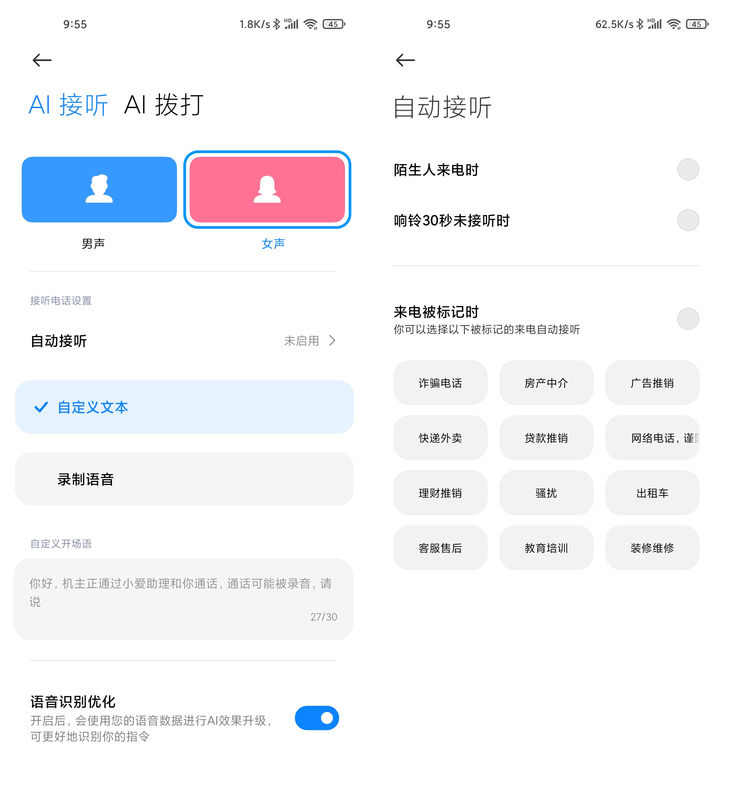Pick the 贷款推销 chip

546,438
